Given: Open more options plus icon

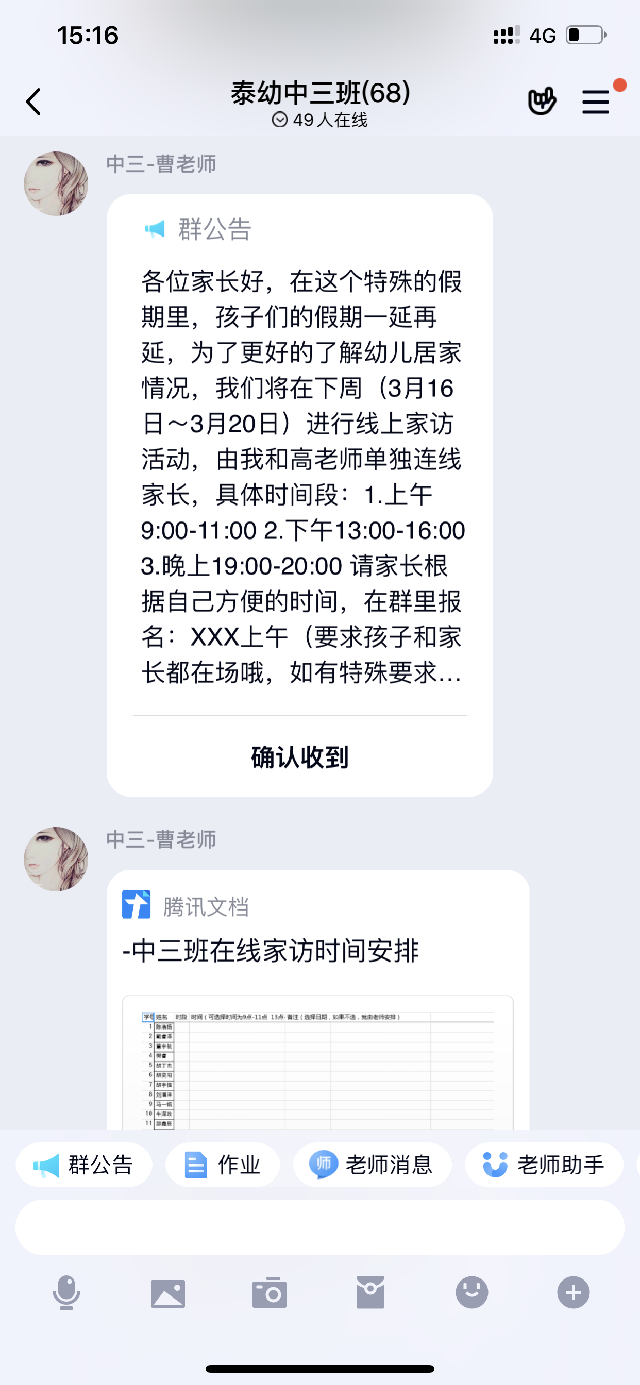Looking at the screenshot, I should tap(573, 1293).
